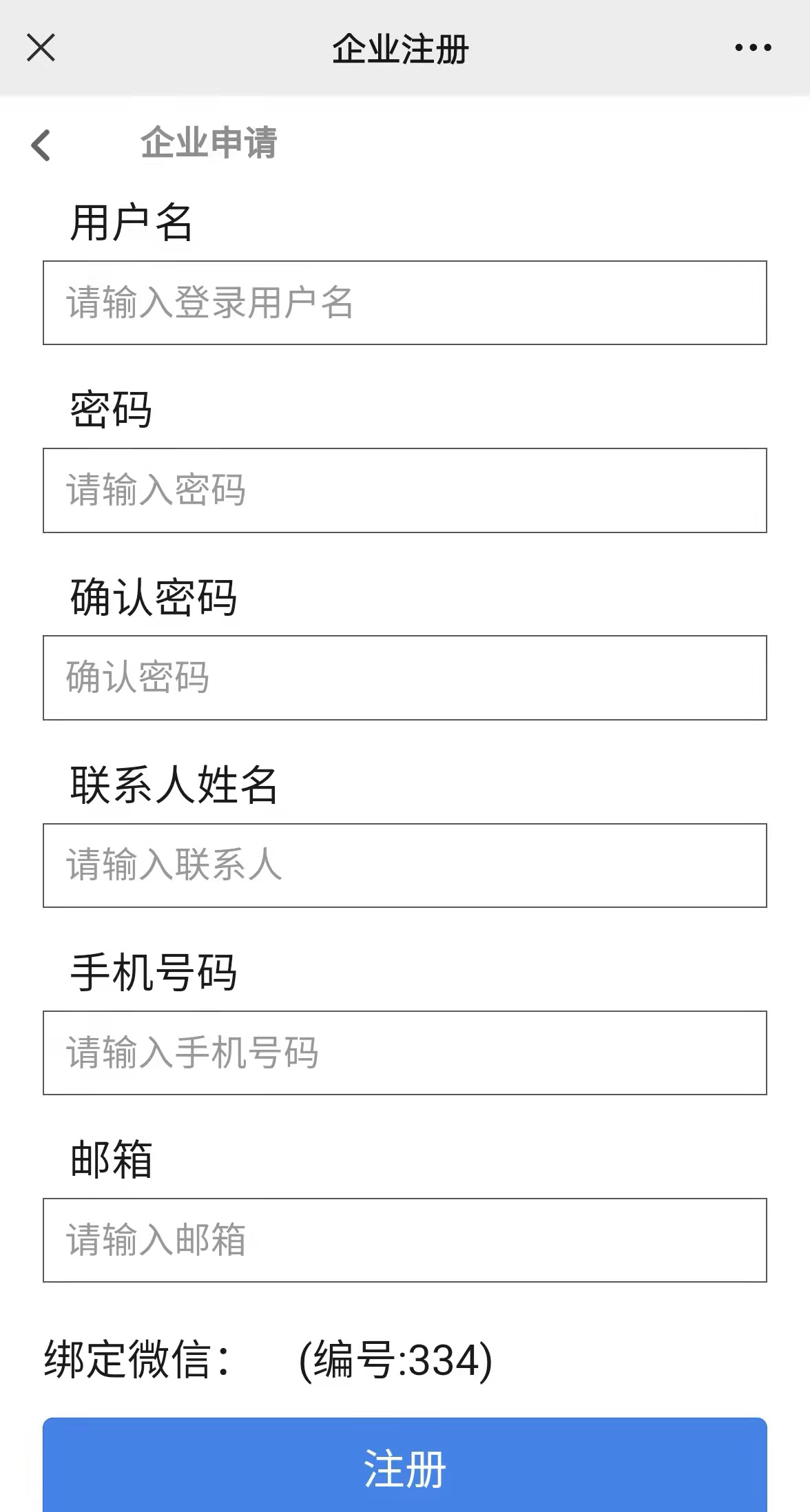Viewport: 810px width, 1512px height.
Task: Close the 企业注册 page
Action: [41, 48]
